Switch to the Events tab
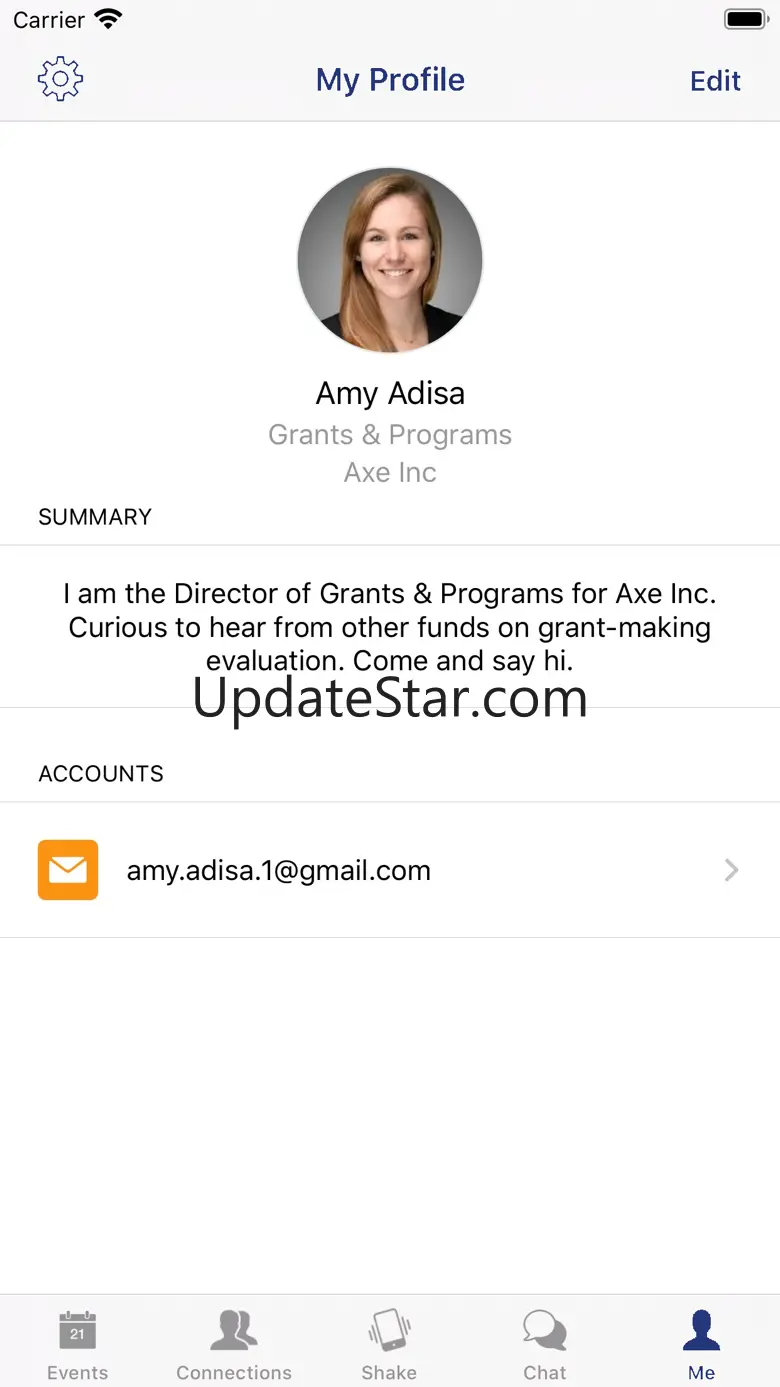The image size is (780, 1387). (77, 1345)
